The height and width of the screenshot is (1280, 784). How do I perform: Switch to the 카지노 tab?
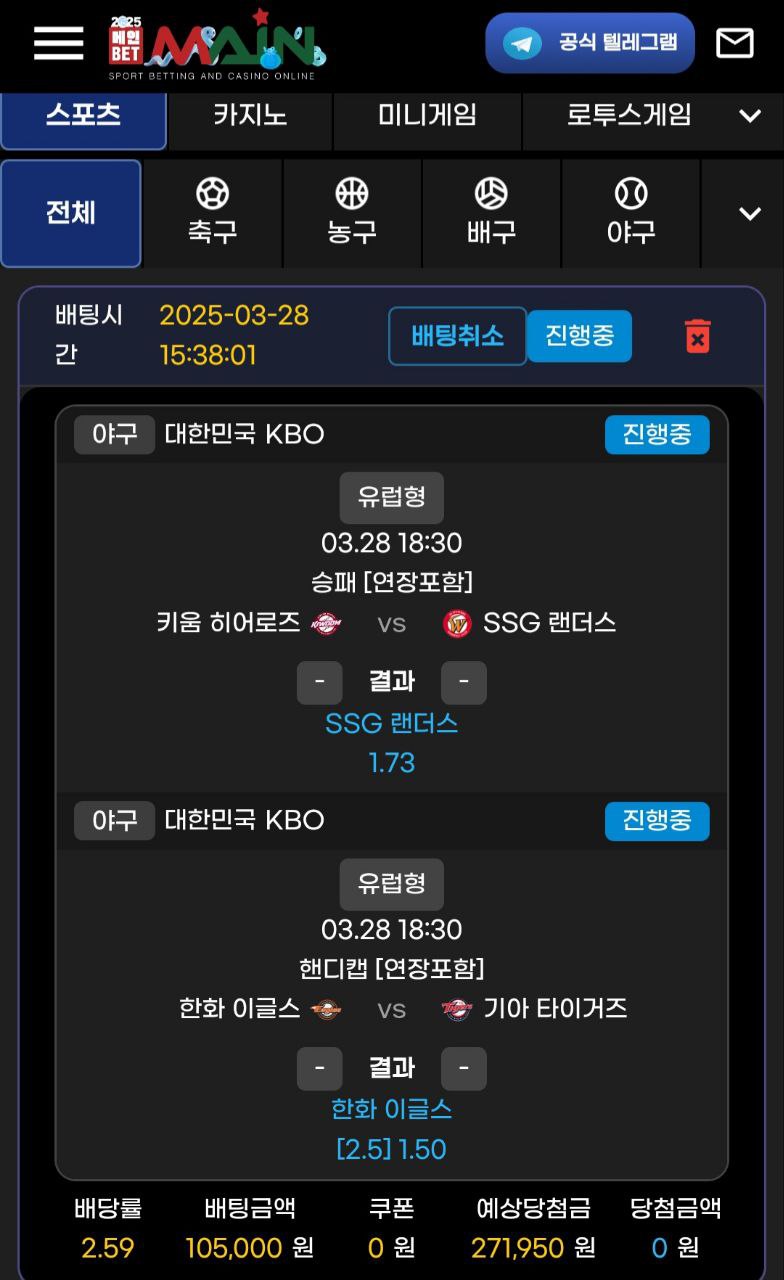click(x=250, y=116)
